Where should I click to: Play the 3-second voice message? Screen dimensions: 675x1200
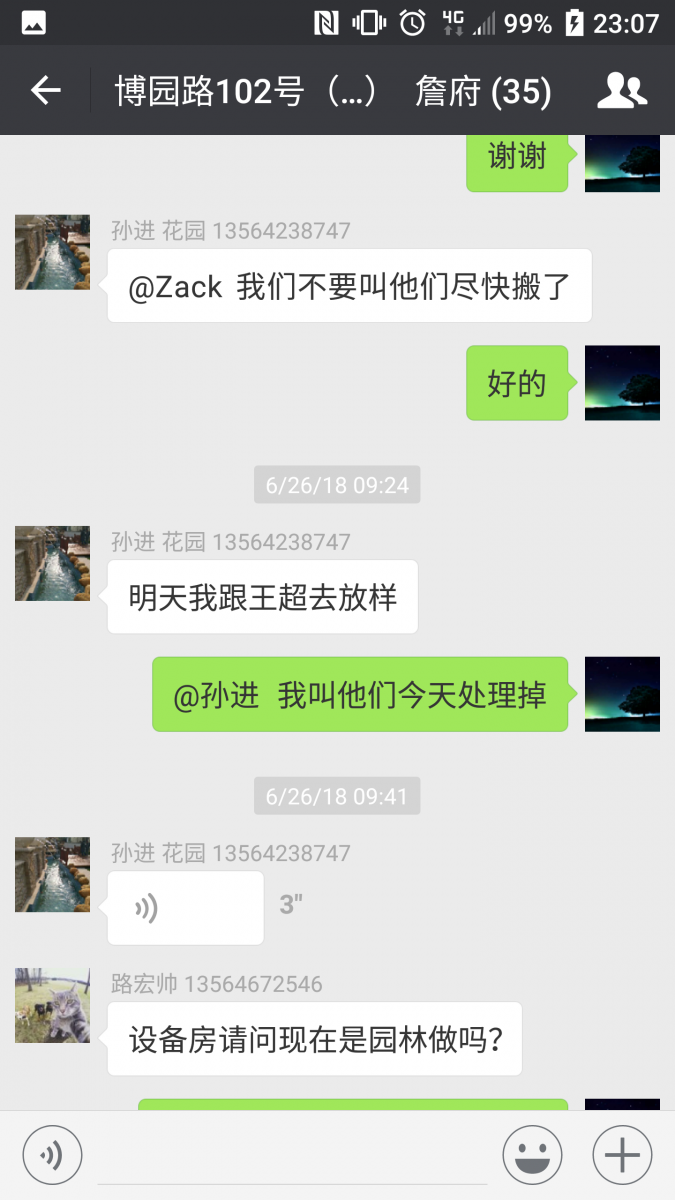tap(185, 908)
